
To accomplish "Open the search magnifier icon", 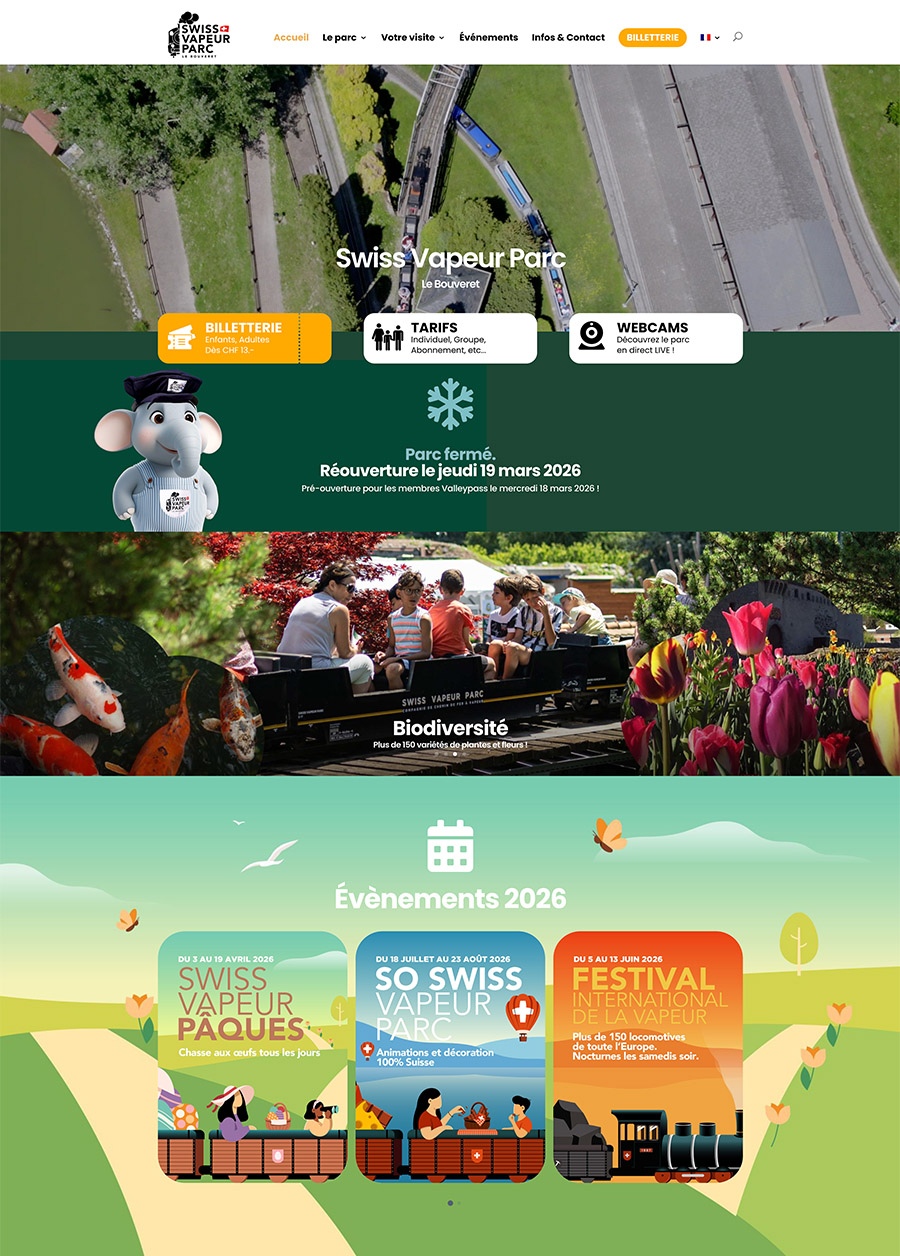I will pyautogui.click(x=737, y=37).
